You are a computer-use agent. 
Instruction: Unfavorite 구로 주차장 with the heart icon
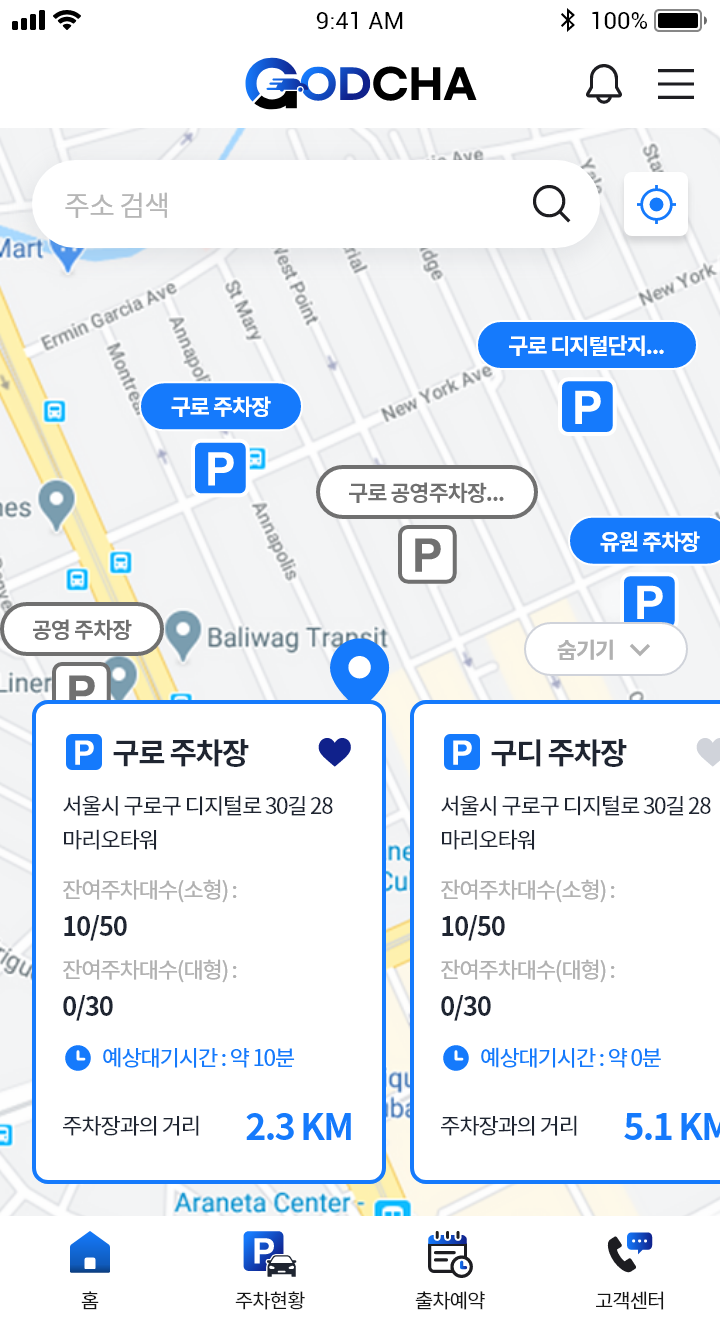[x=335, y=752]
